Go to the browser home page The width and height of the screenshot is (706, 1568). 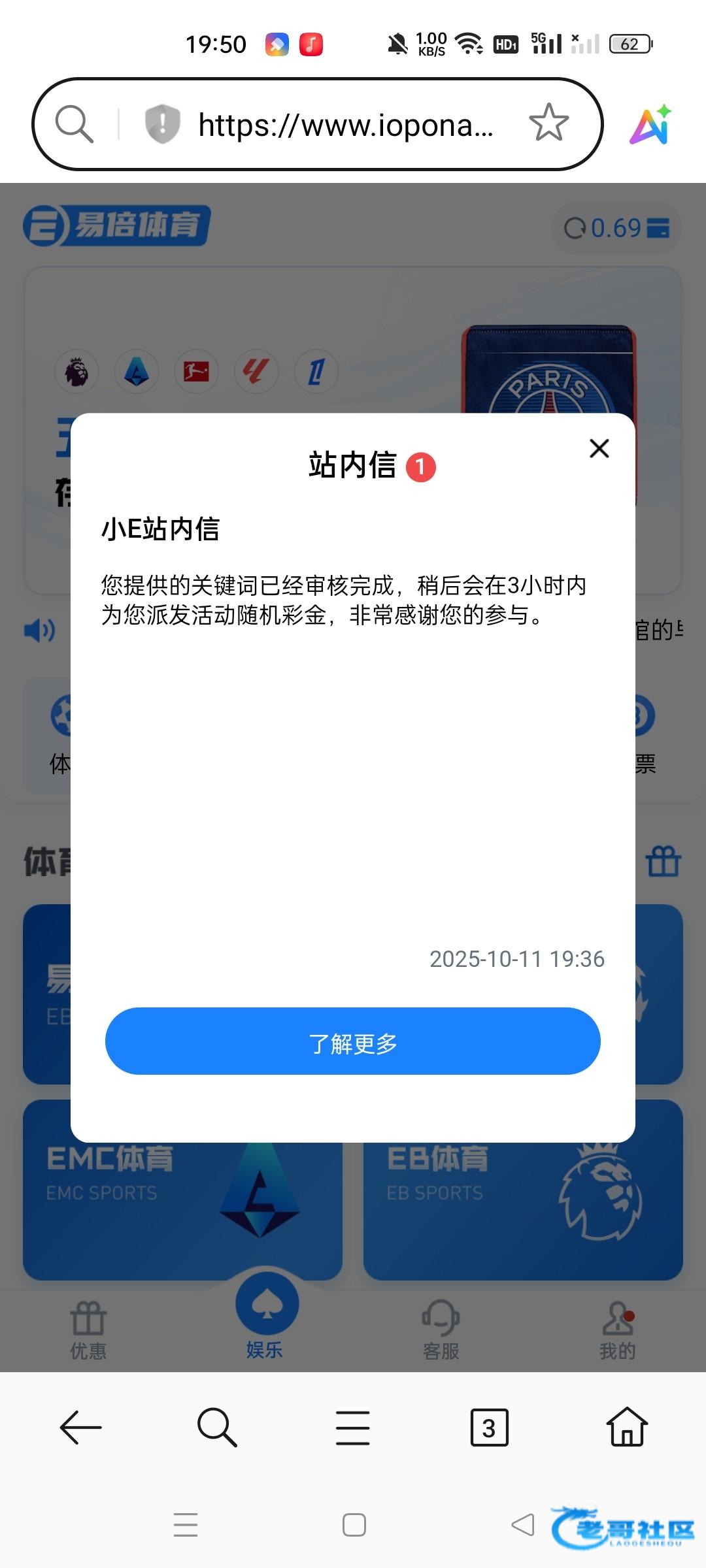click(627, 1428)
